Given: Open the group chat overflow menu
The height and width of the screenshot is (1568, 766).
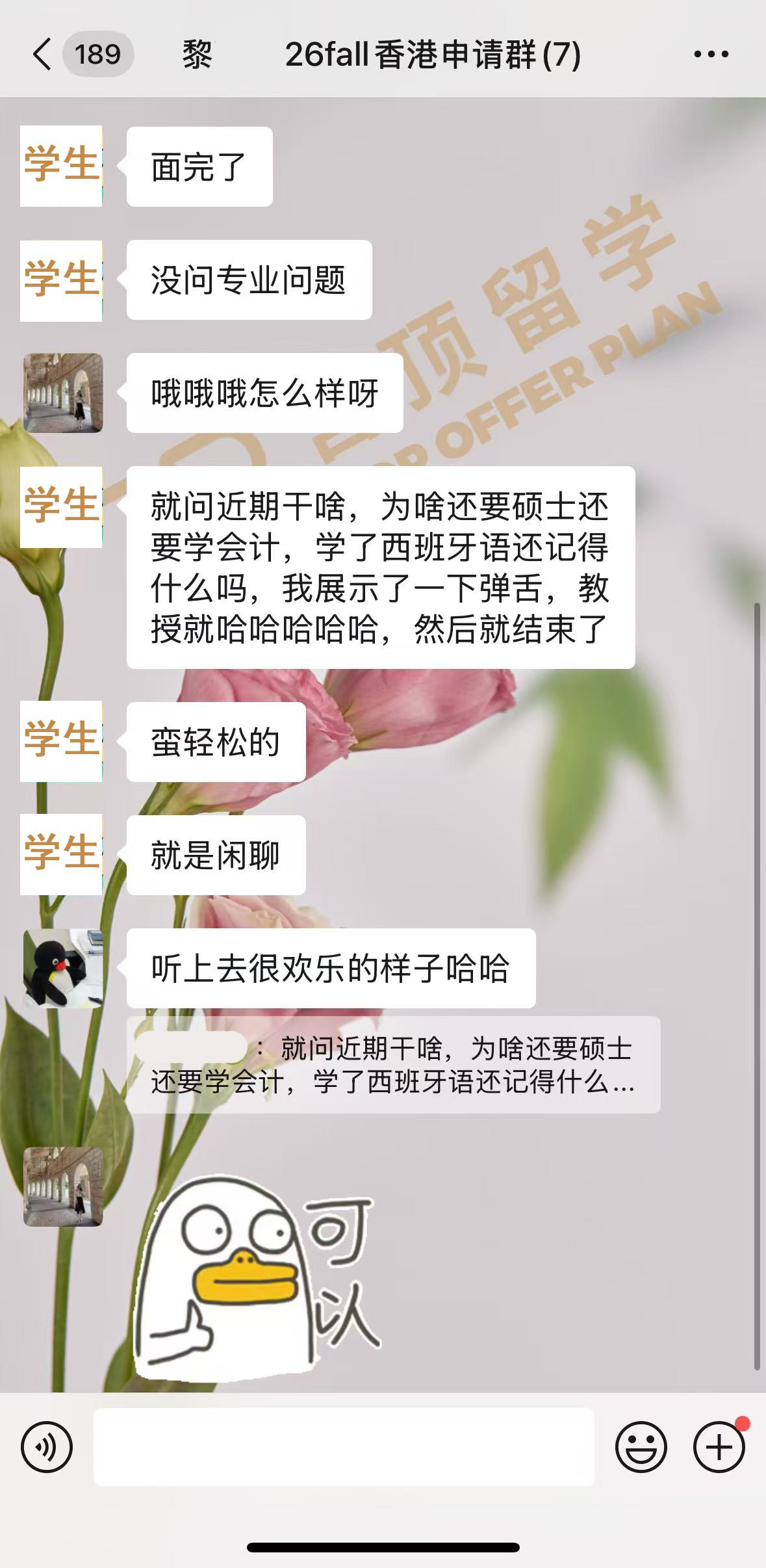Looking at the screenshot, I should (711, 54).
